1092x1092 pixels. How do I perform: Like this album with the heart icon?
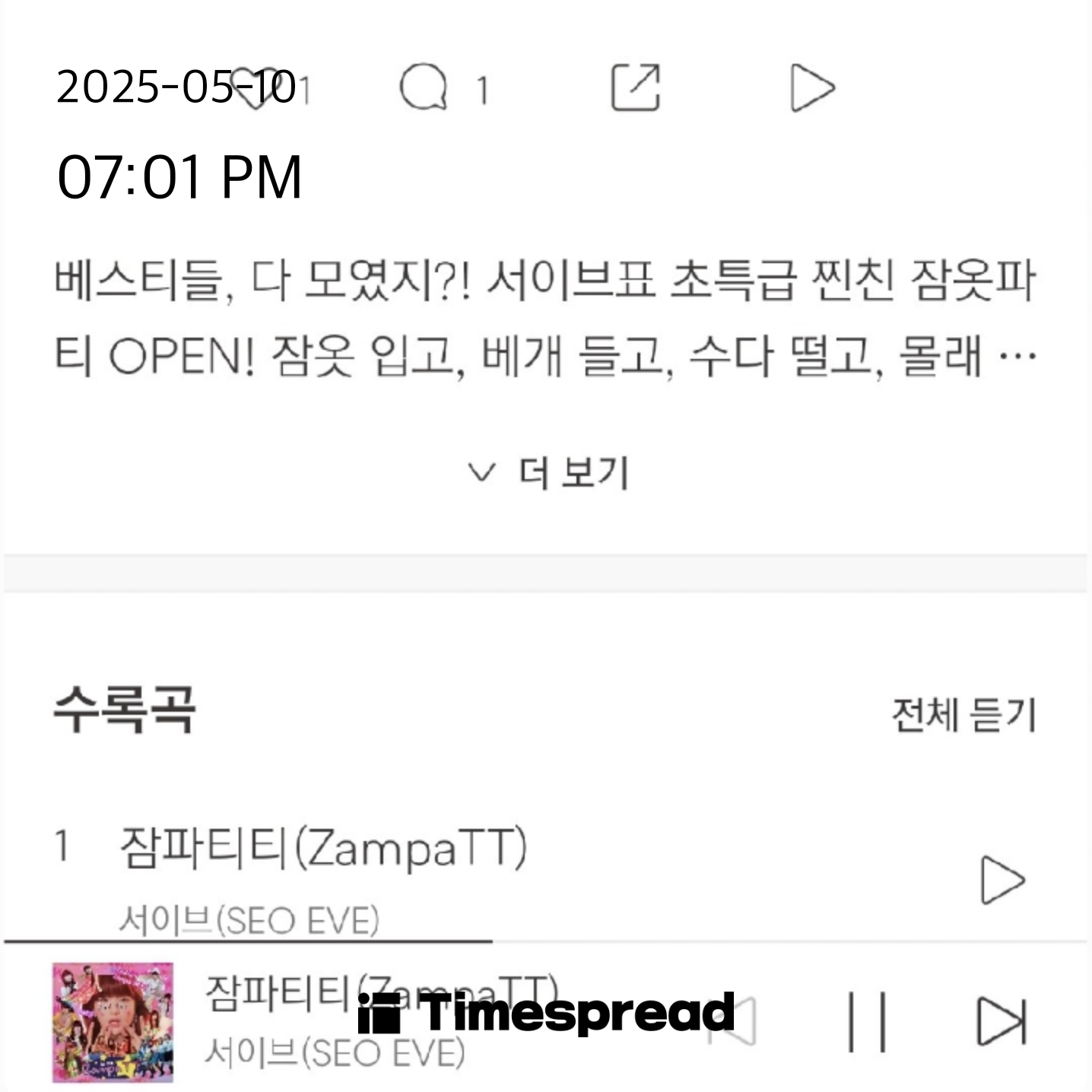(255, 88)
